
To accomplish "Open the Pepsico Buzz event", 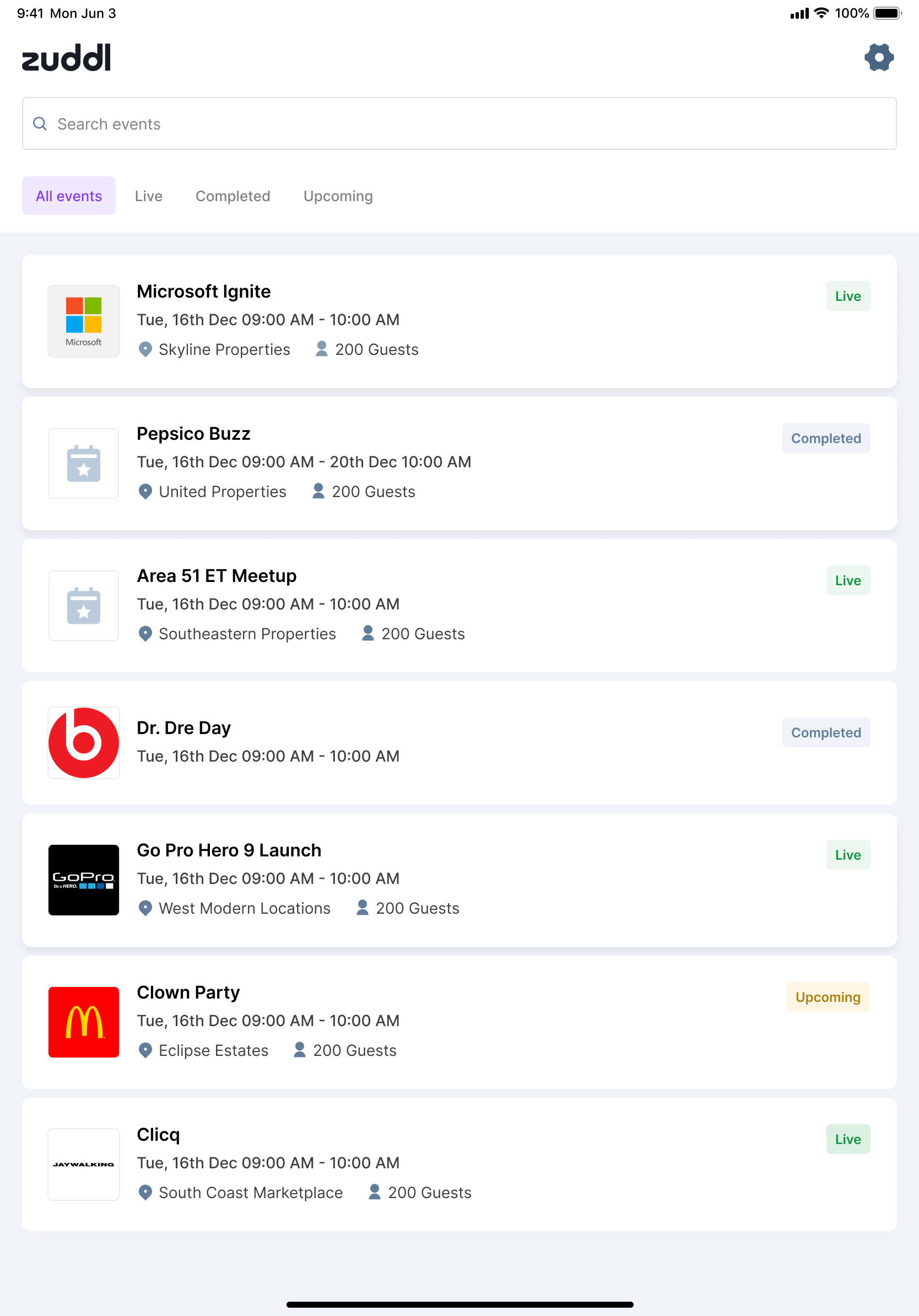I will click(x=458, y=463).
